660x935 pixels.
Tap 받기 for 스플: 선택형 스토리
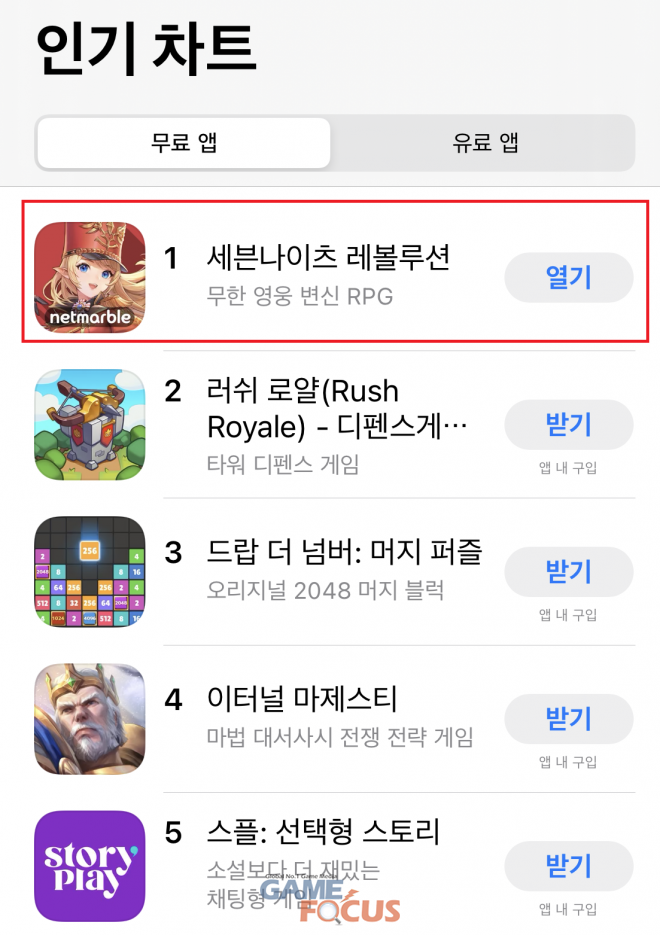point(568,865)
